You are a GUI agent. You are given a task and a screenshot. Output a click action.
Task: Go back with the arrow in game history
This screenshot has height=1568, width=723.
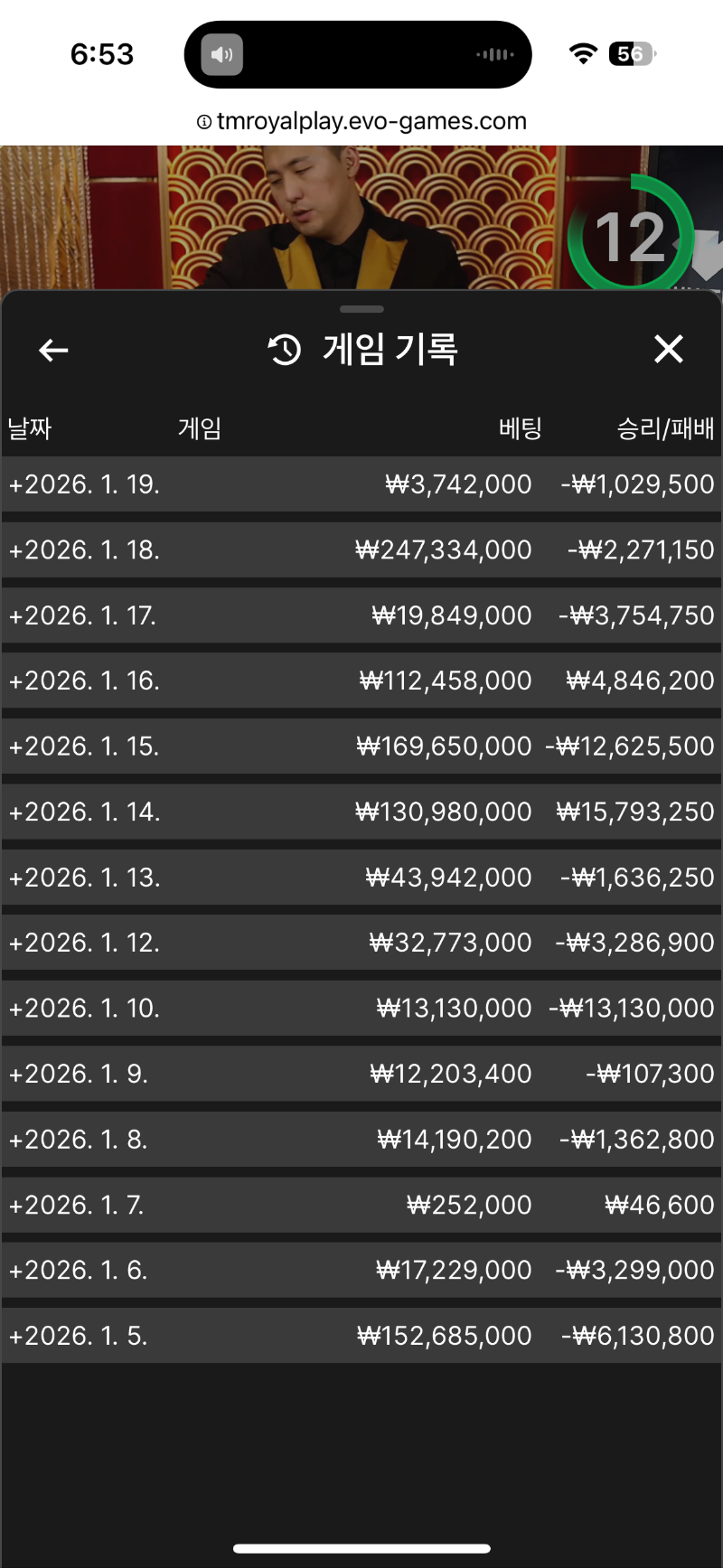[x=53, y=350]
